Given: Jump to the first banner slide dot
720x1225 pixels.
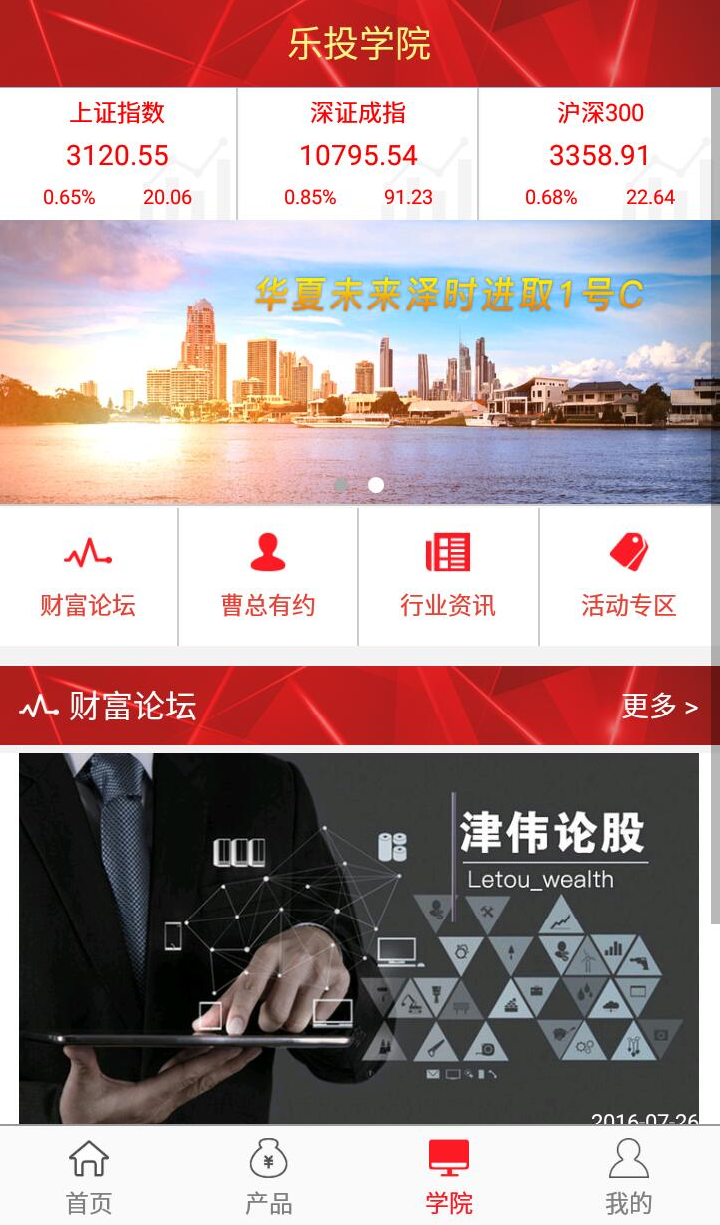Looking at the screenshot, I should tap(341, 485).
